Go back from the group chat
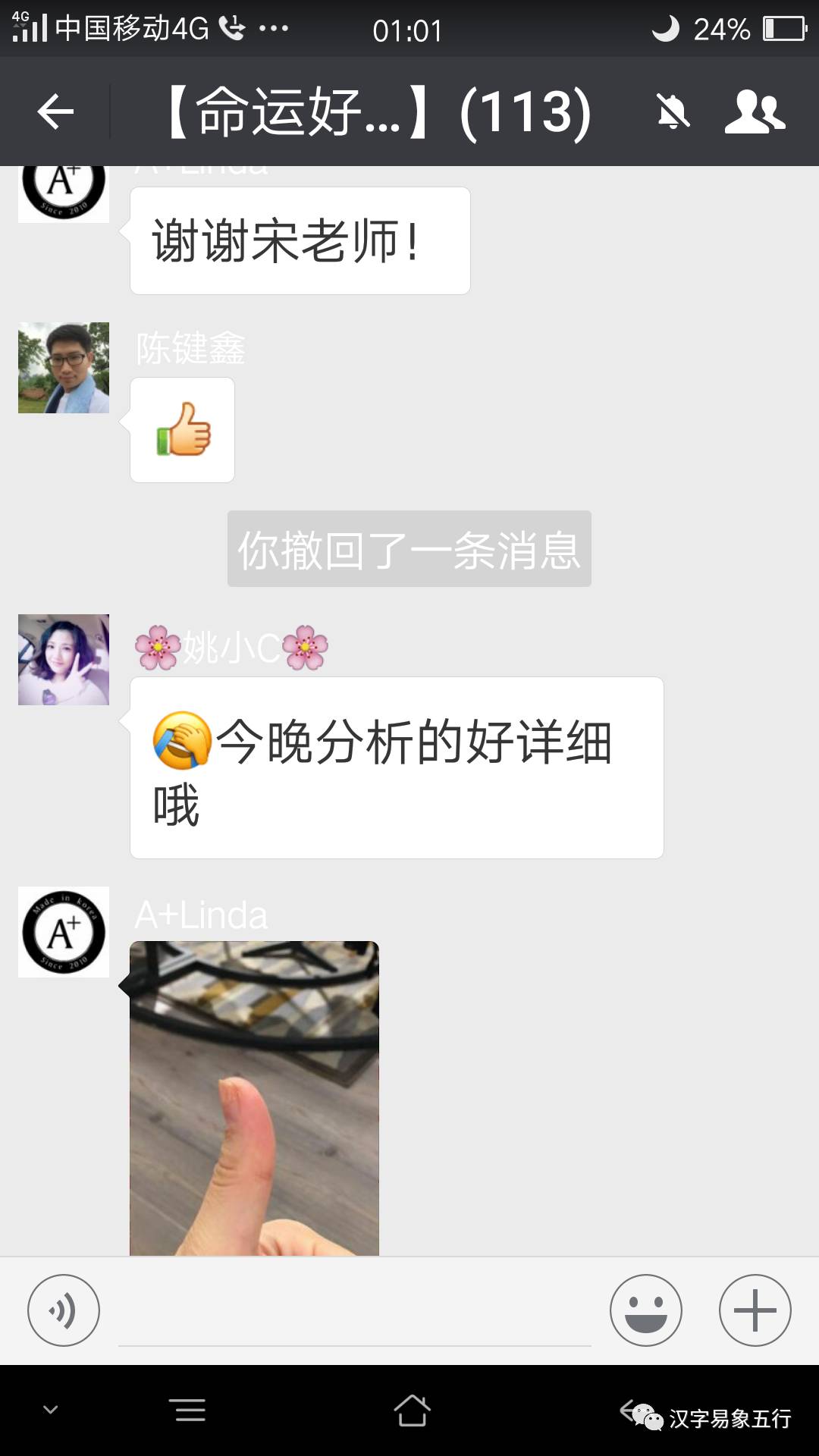The image size is (819, 1456). click(x=55, y=112)
